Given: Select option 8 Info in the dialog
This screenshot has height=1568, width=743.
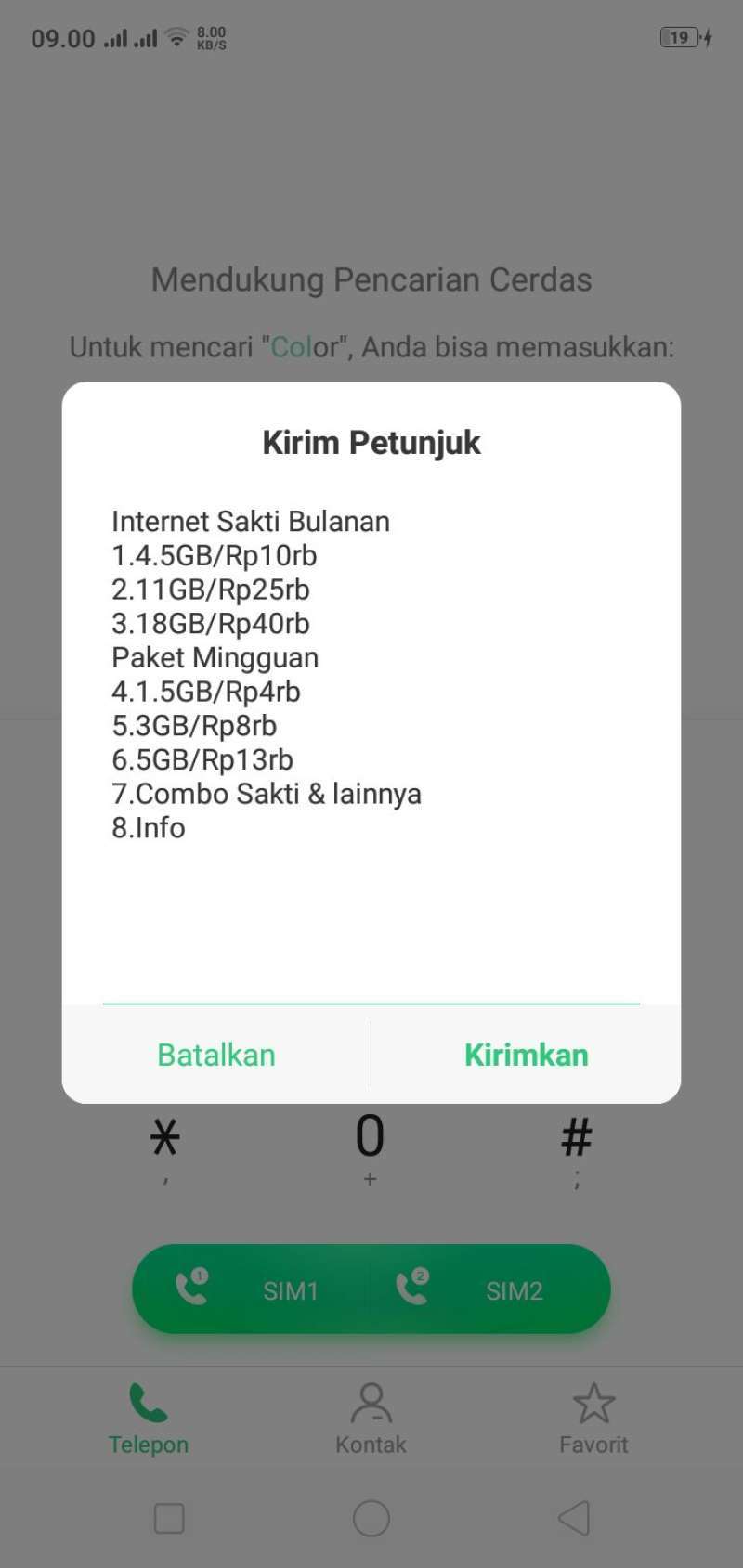Looking at the screenshot, I should (x=149, y=827).
